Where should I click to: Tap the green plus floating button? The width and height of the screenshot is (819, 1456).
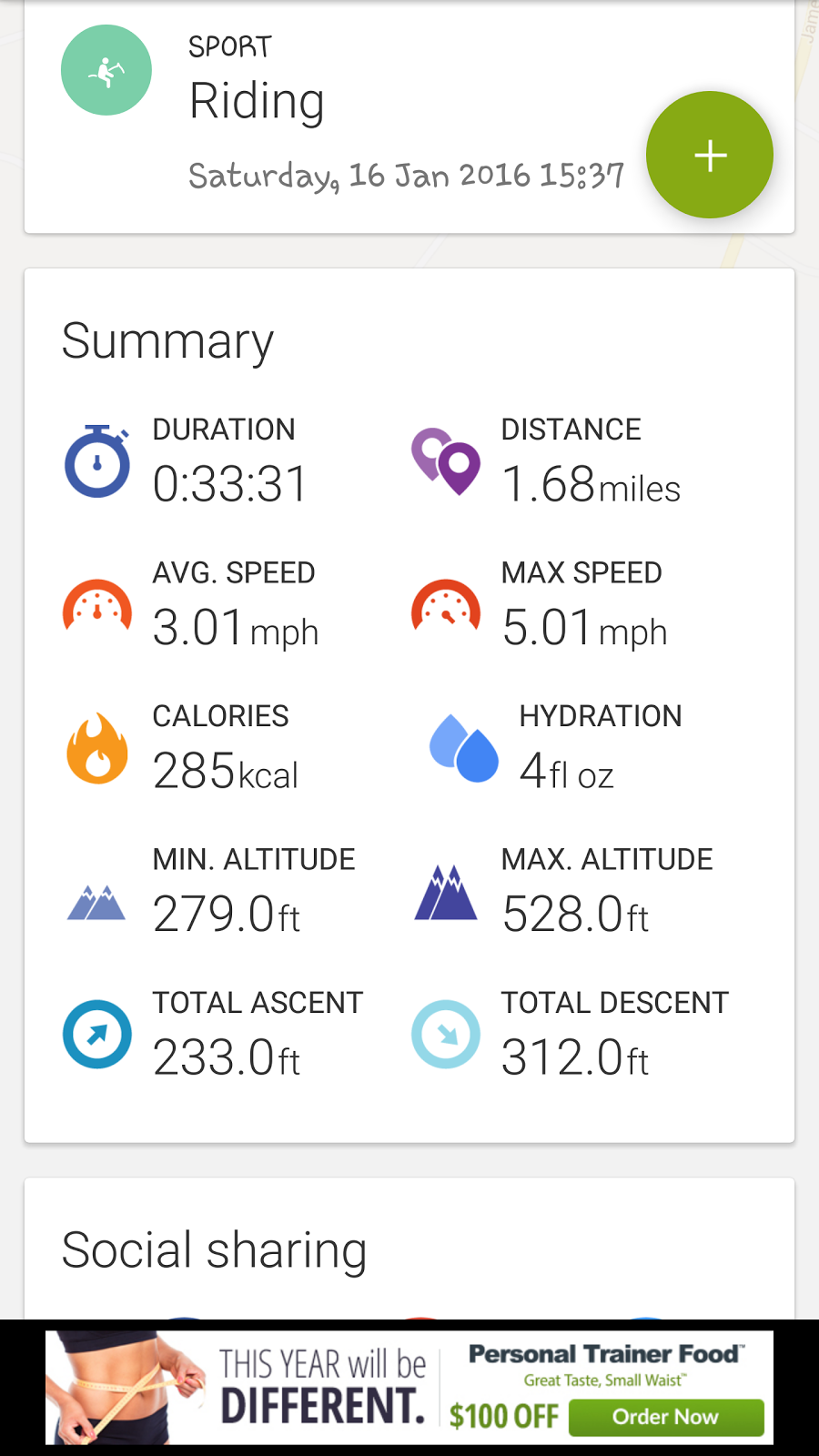(x=710, y=156)
